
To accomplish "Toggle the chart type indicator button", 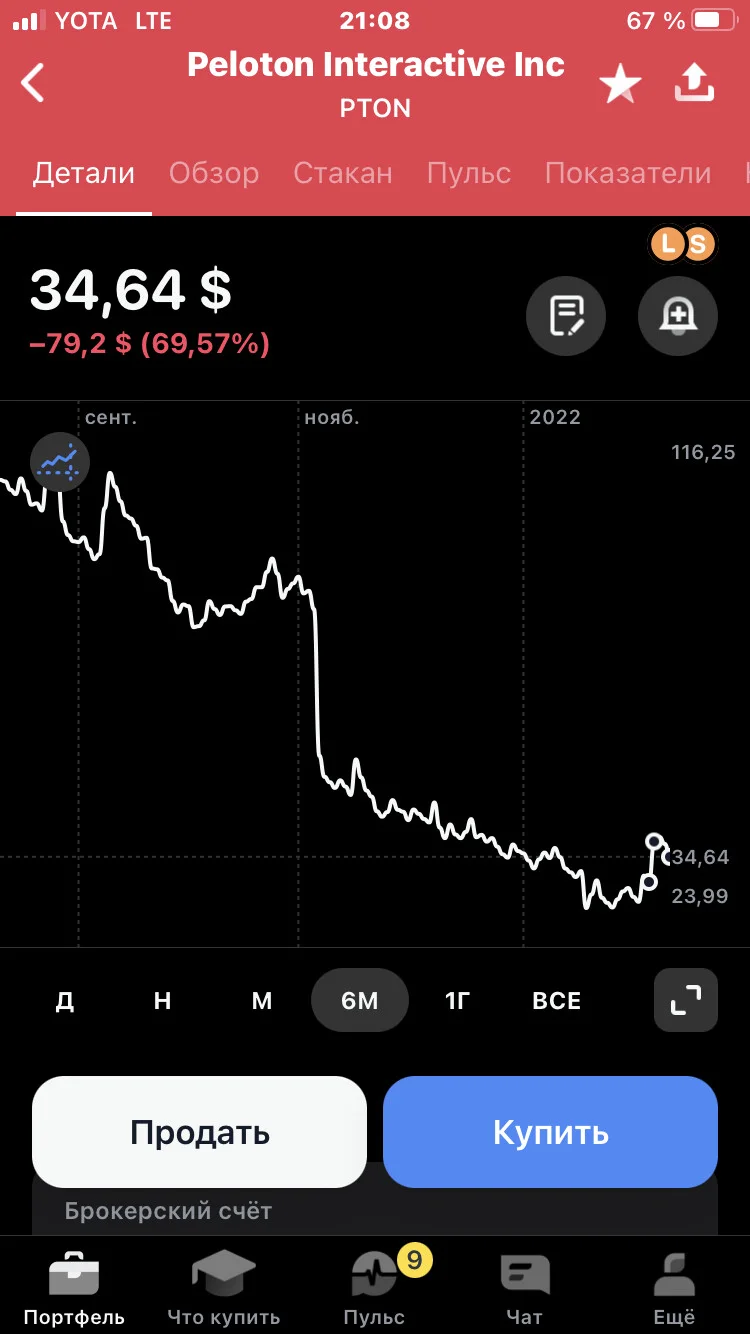I will pyautogui.click(x=60, y=462).
